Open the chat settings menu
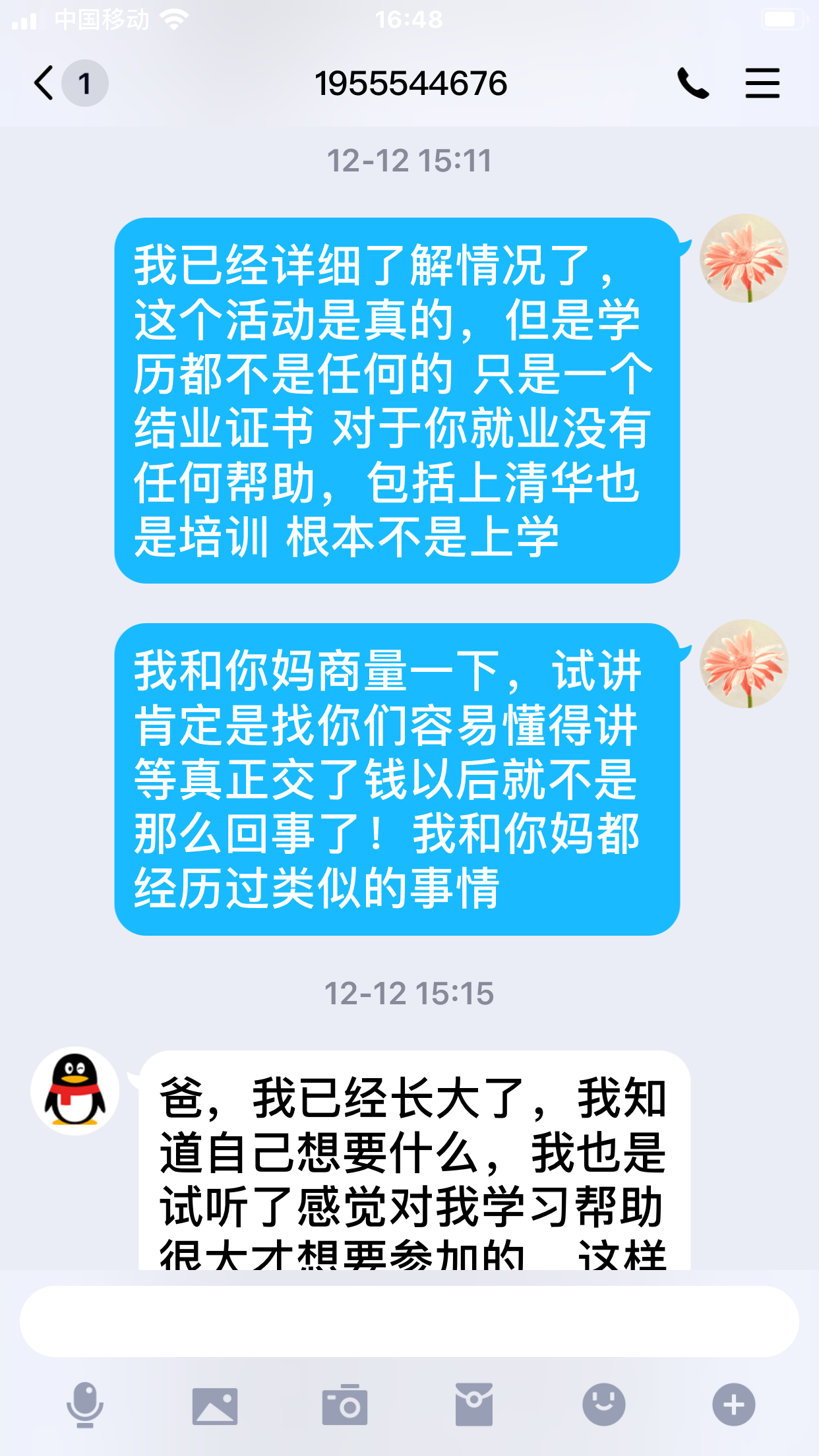 pyautogui.click(x=762, y=84)
